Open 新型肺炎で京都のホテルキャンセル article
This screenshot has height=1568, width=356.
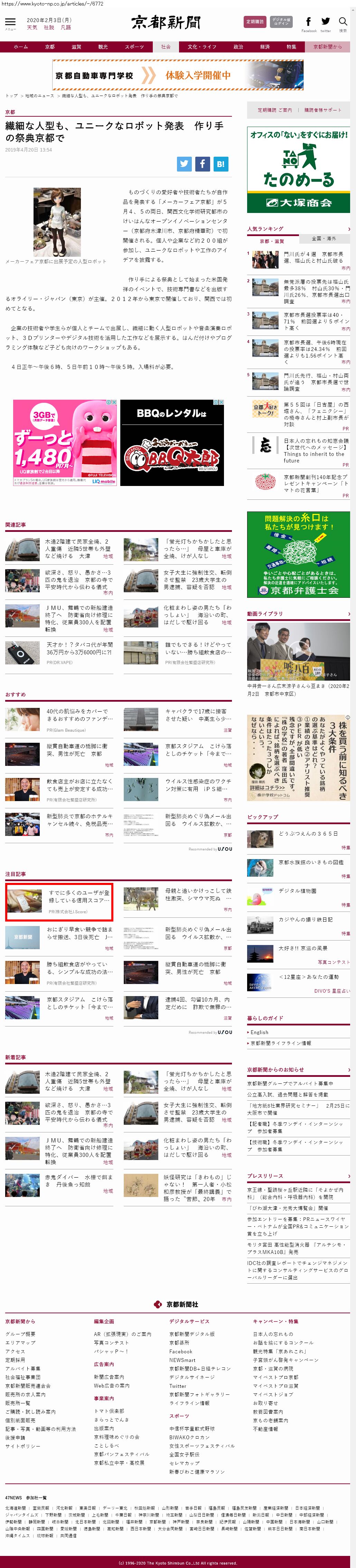[79, 820]
